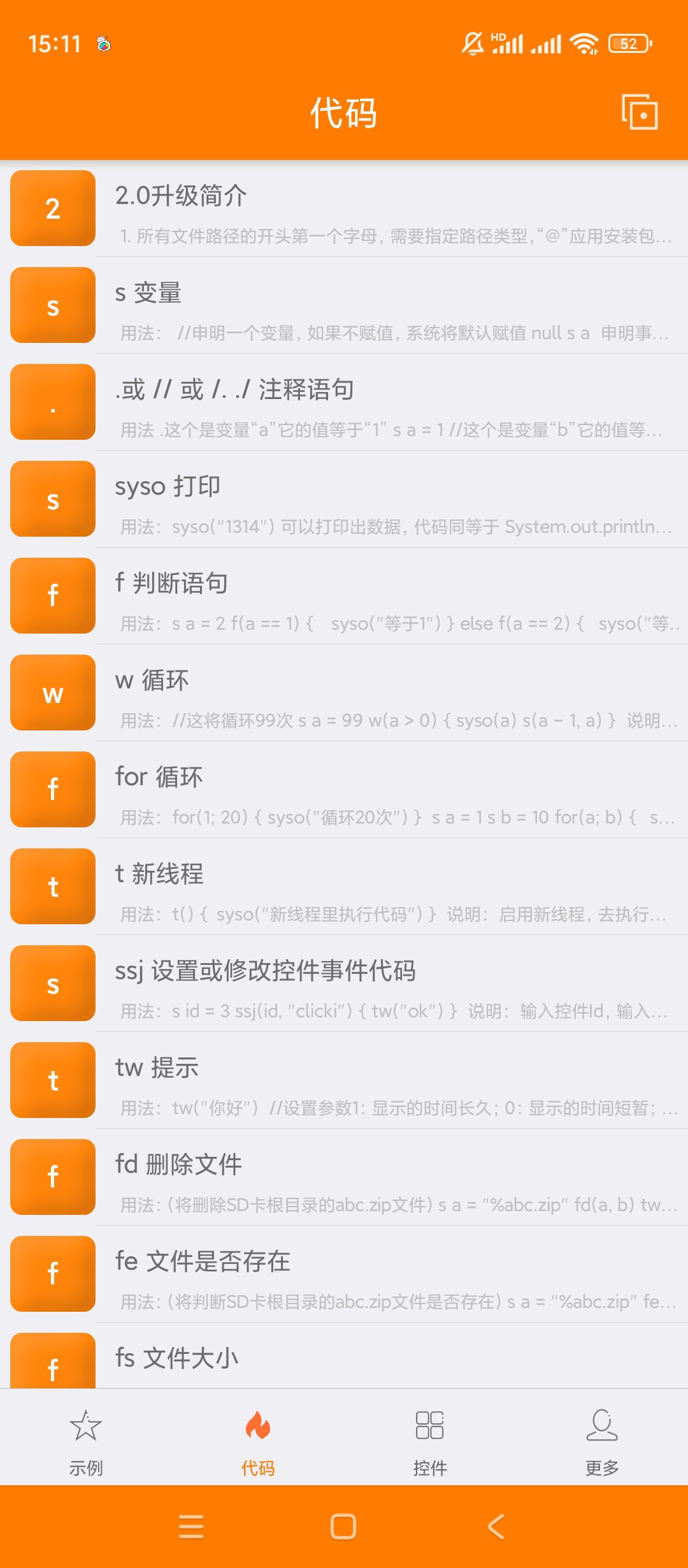Open the 更多 section

(x=601, y=1453)
